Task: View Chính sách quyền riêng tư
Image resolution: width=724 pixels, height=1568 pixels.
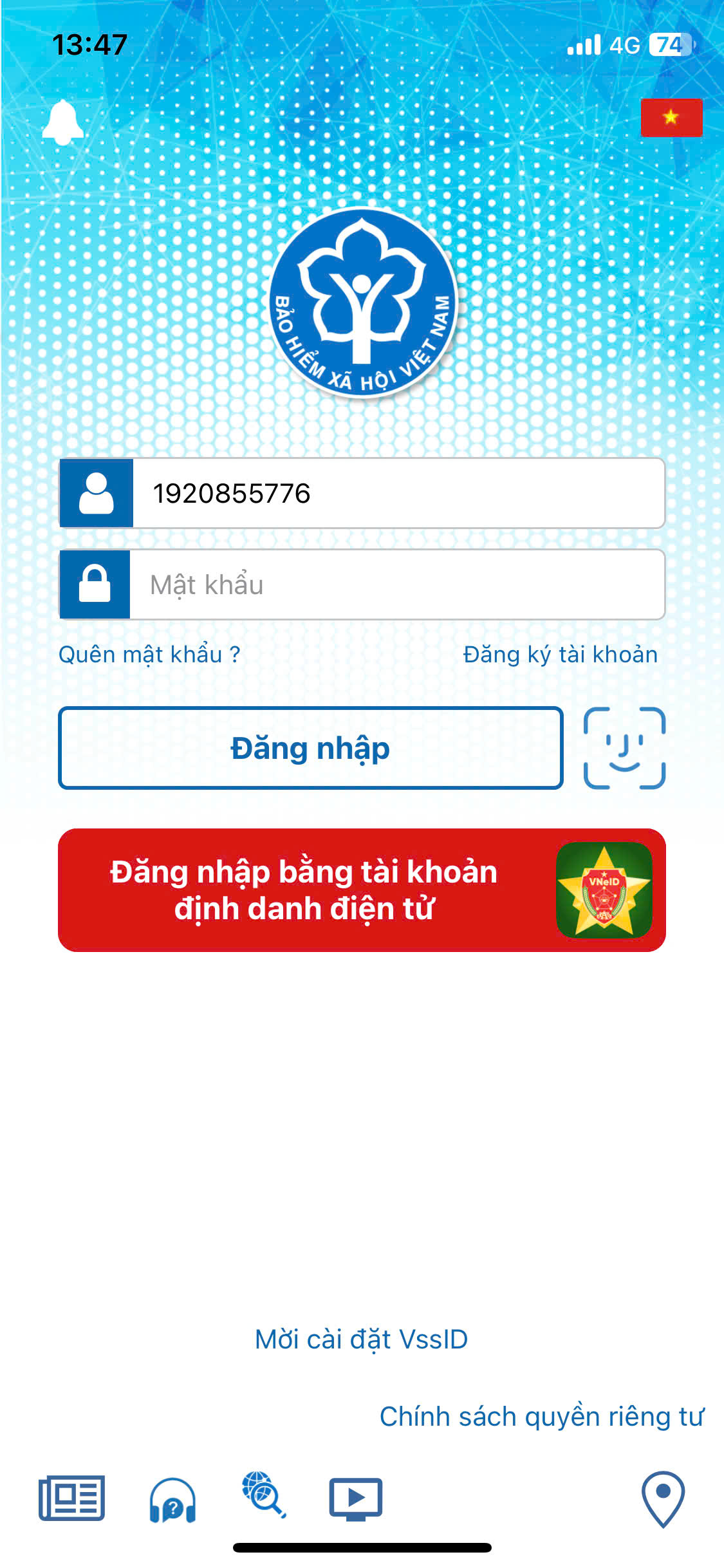Action: 542,1417
